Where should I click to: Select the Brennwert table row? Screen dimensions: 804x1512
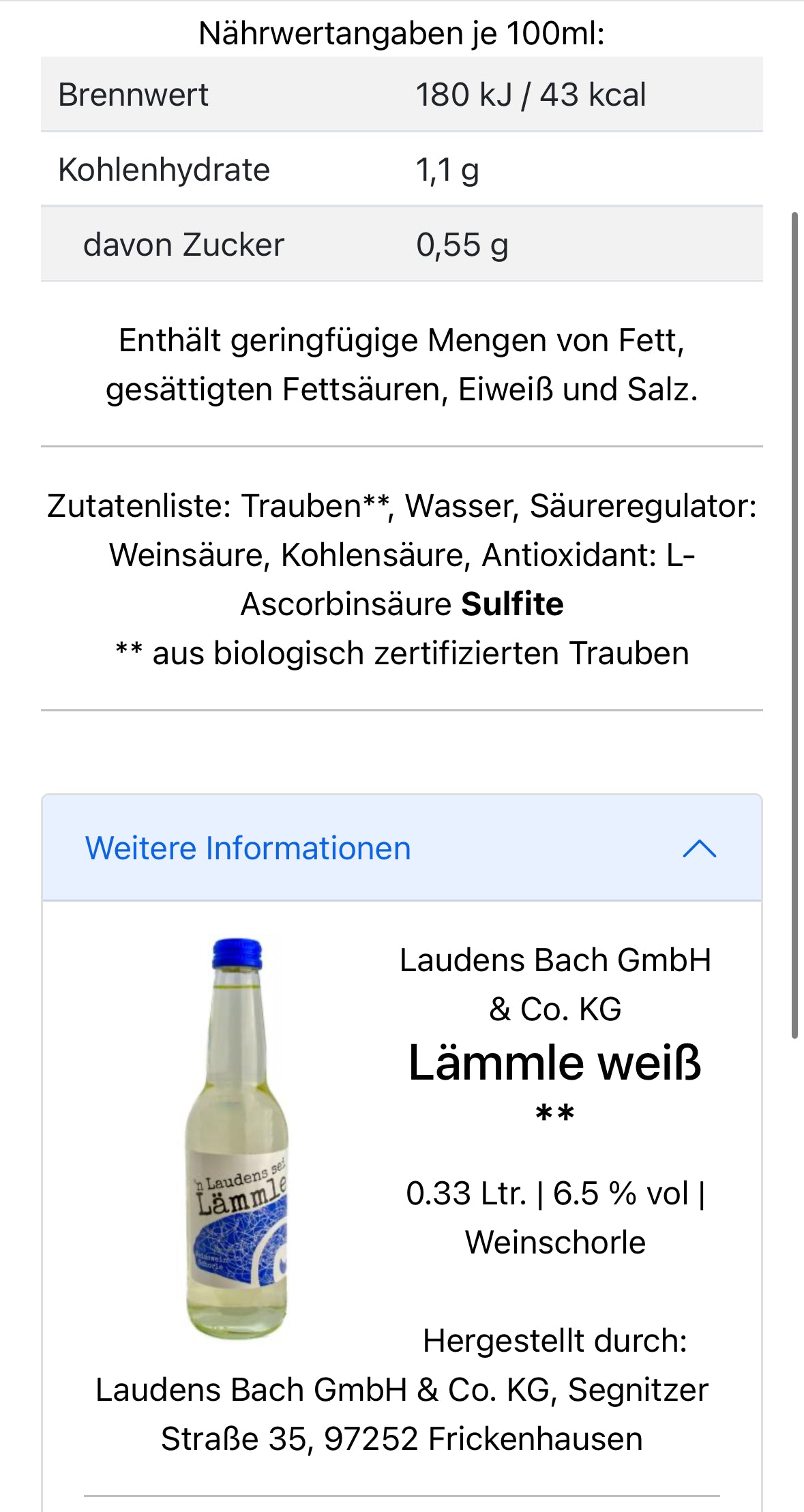402,95
